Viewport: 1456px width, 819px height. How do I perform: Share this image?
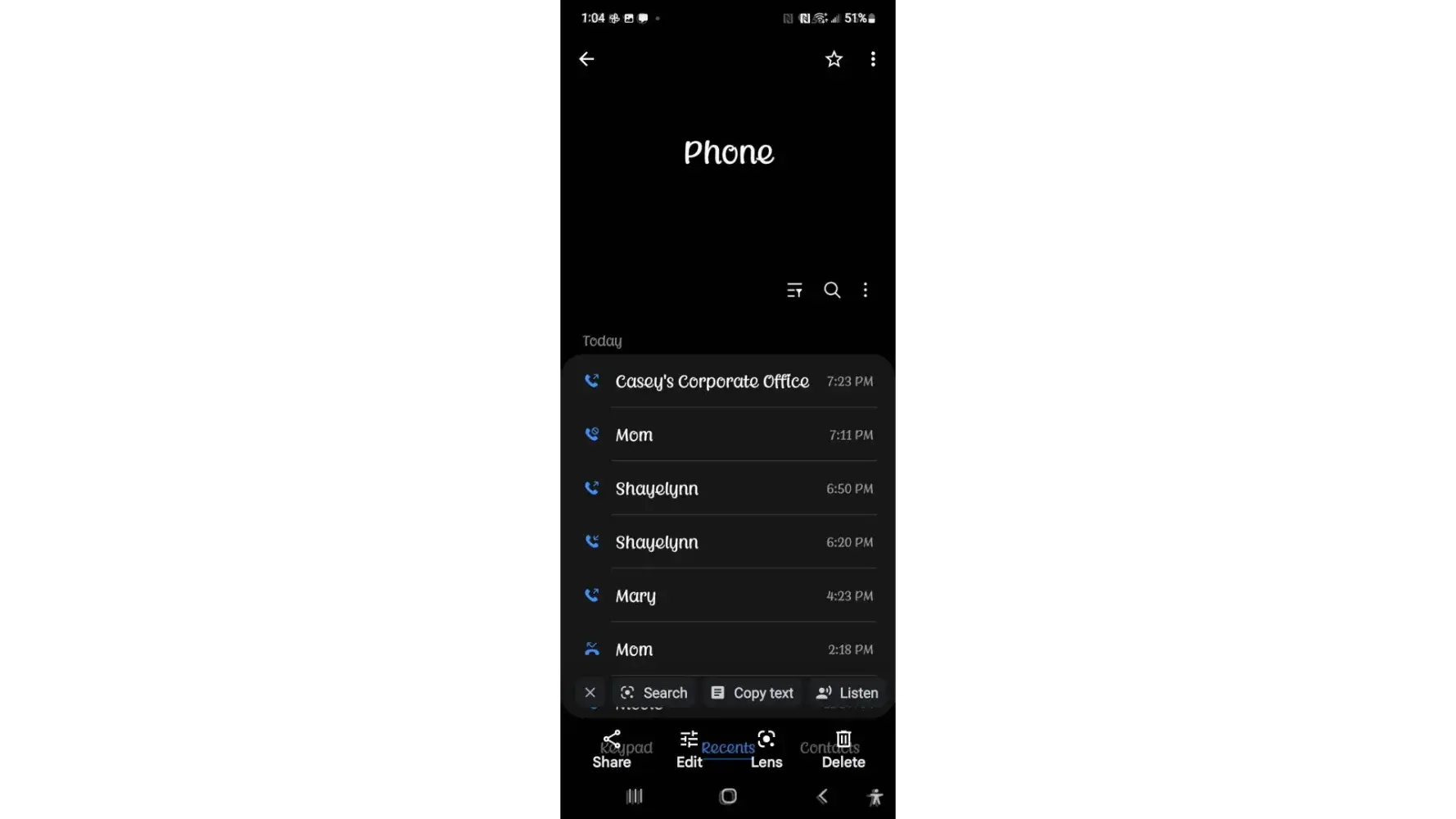click(612, 749)
